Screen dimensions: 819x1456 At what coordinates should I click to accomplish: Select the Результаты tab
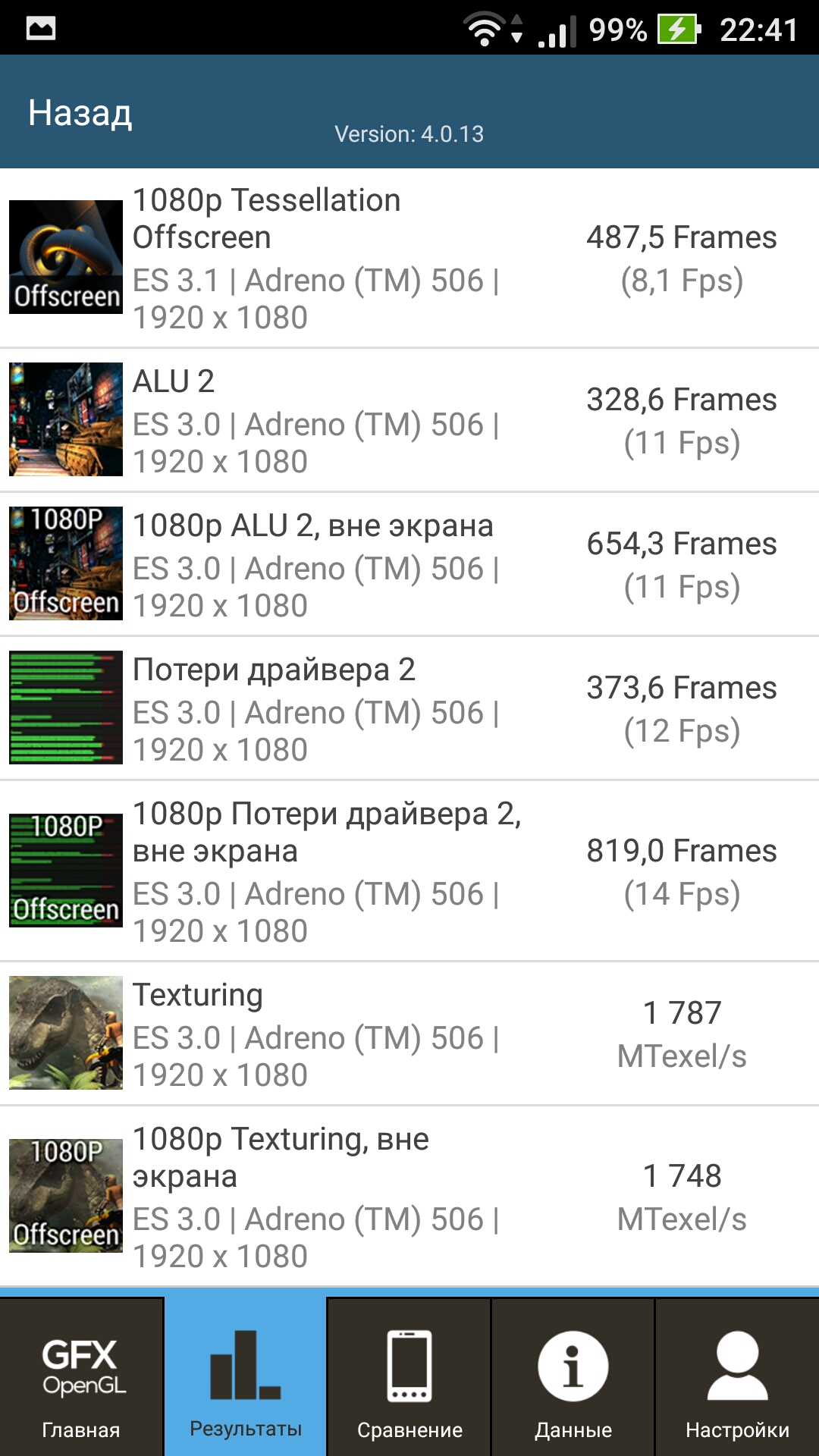click(246, 1377)
